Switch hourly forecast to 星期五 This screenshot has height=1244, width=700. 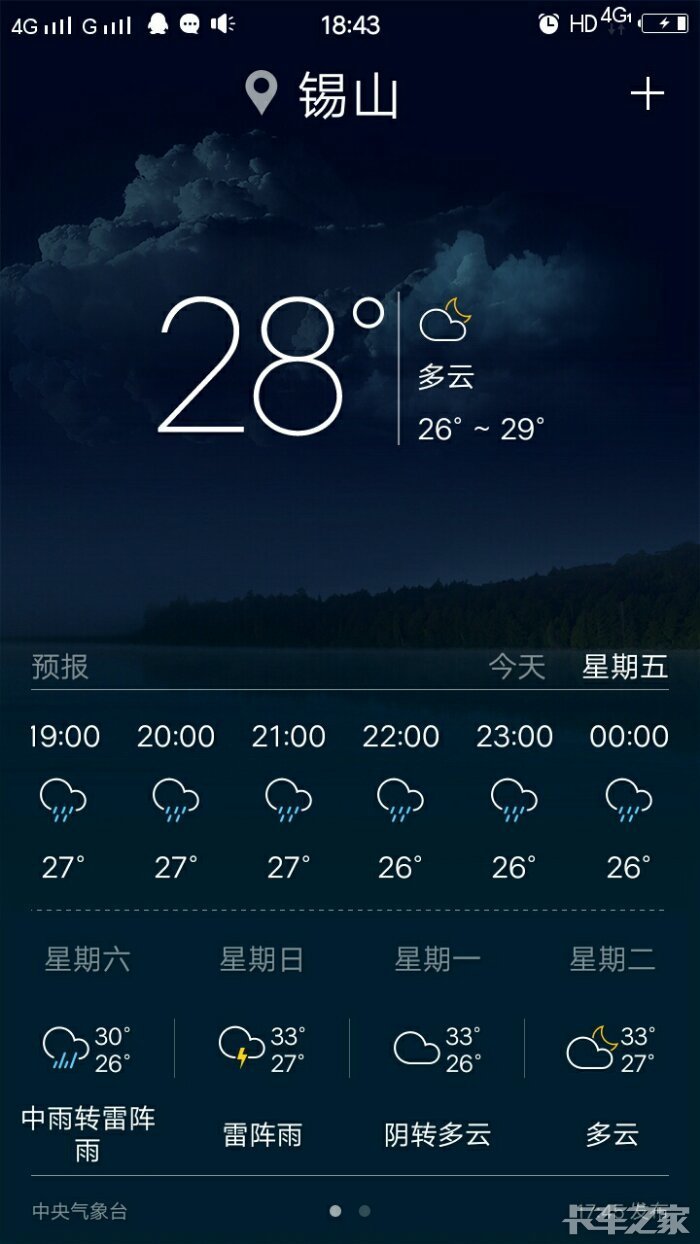coord(625,667)
